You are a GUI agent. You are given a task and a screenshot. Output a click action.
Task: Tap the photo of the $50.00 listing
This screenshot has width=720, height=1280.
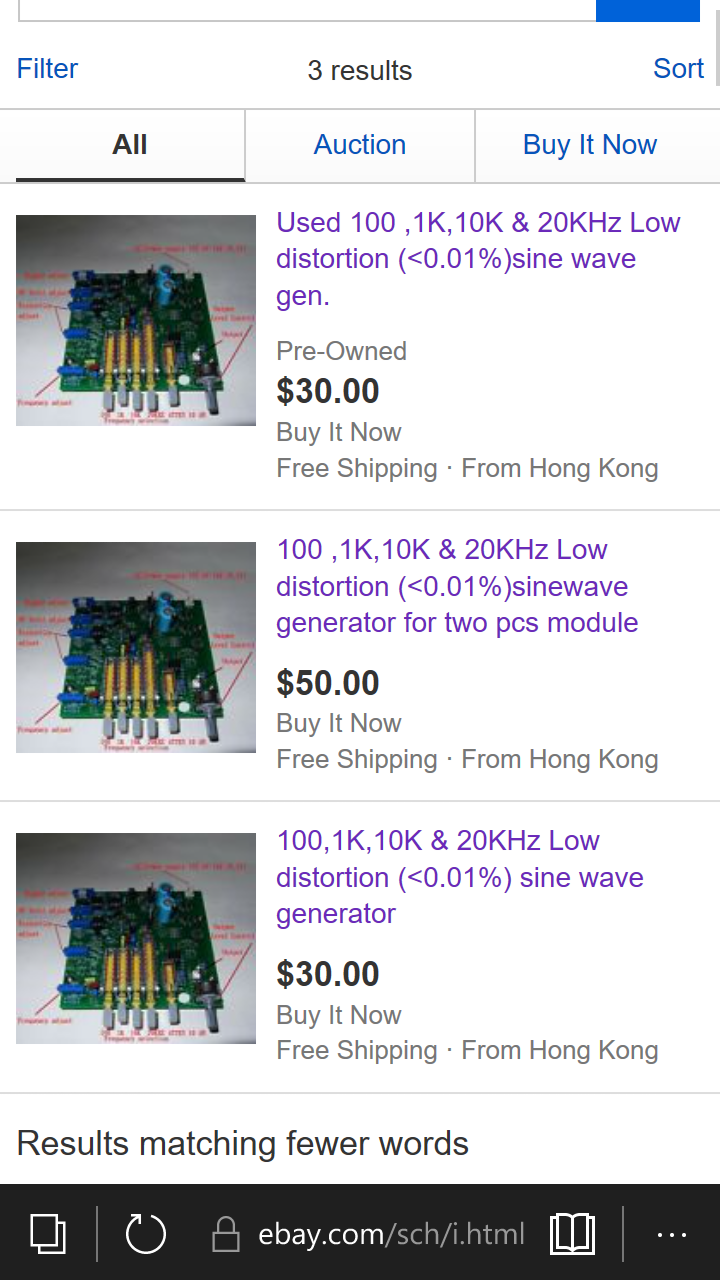coord(136,647)
